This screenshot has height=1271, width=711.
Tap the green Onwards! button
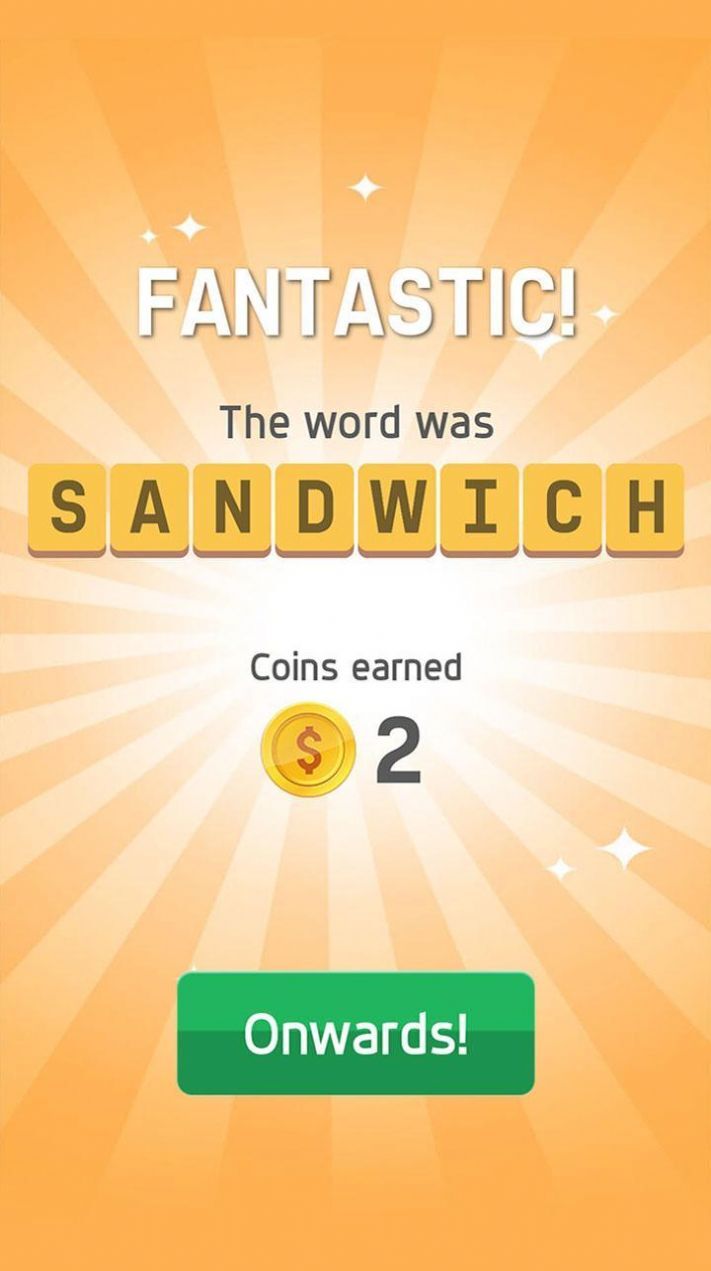pos(356,1033)
